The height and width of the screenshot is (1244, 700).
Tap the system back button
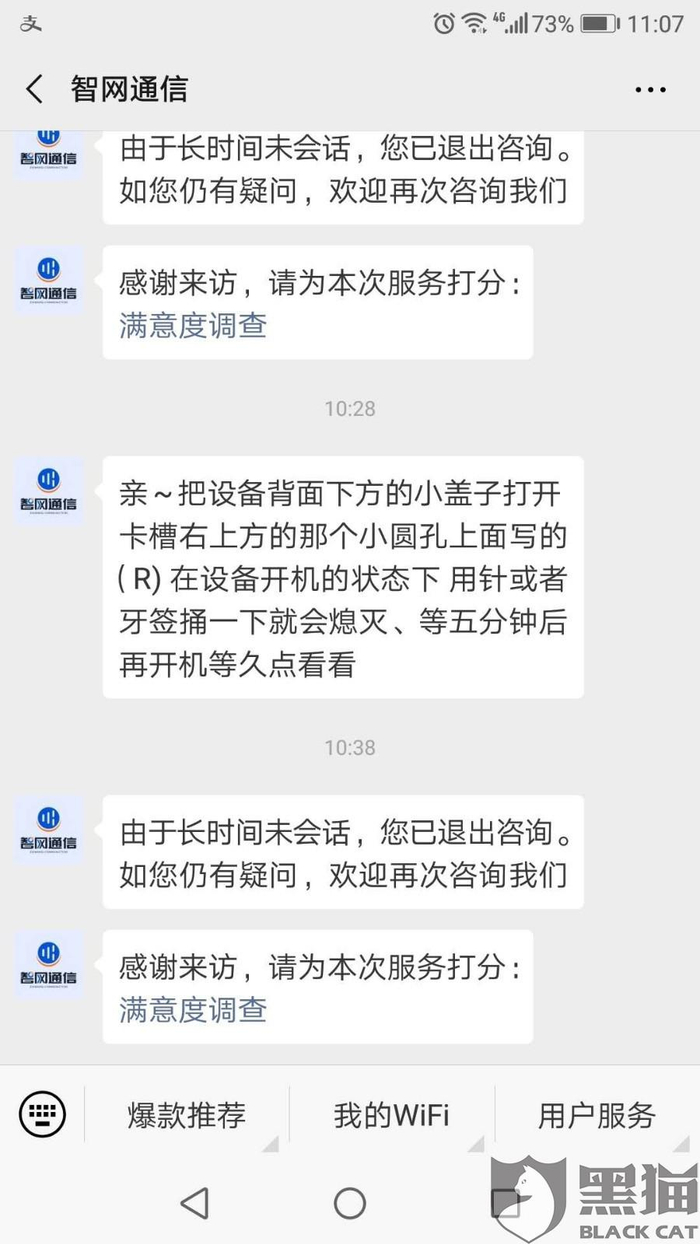pyautogui.click(x=194, y=1203)
